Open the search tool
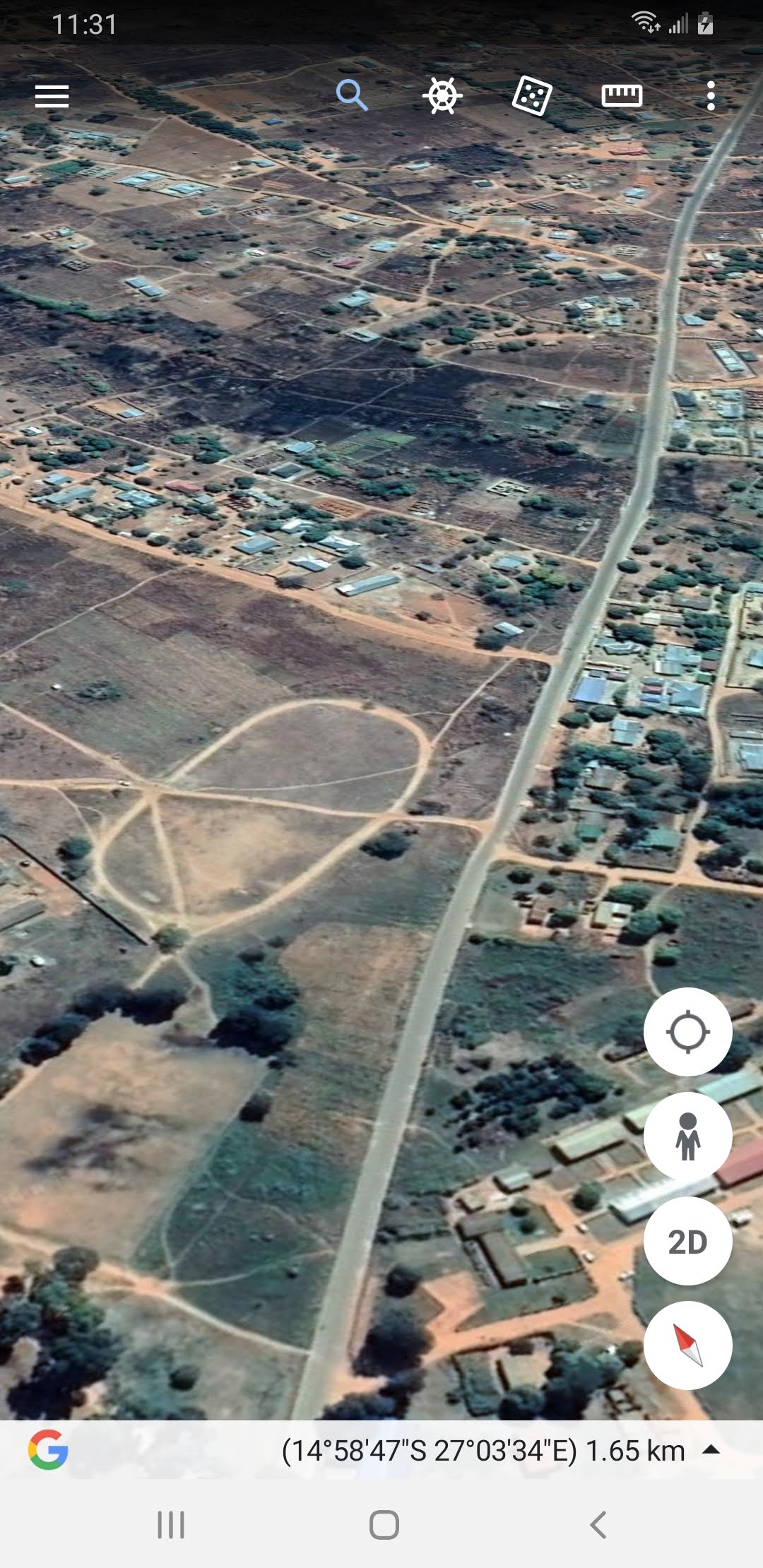 (351, 95)
